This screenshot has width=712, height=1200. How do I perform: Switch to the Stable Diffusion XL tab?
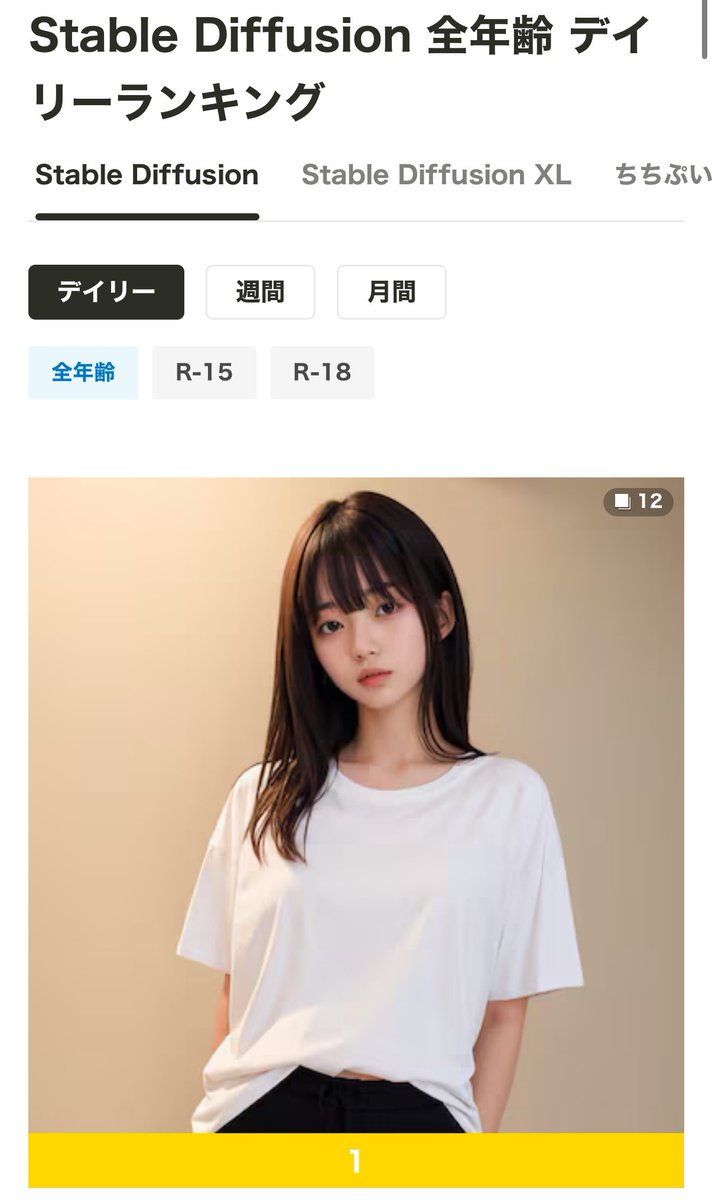click(436, 175)
